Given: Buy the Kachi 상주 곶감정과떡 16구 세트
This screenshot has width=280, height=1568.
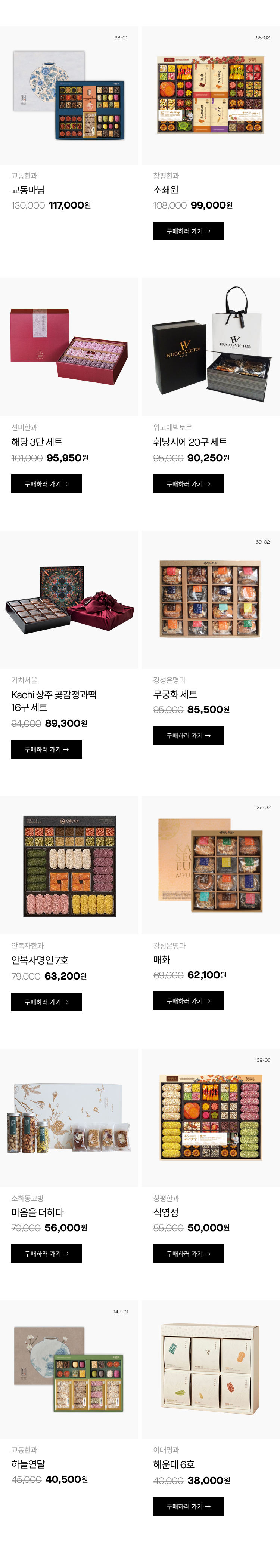Looking at the screenshot, I should tap(46, 749).
